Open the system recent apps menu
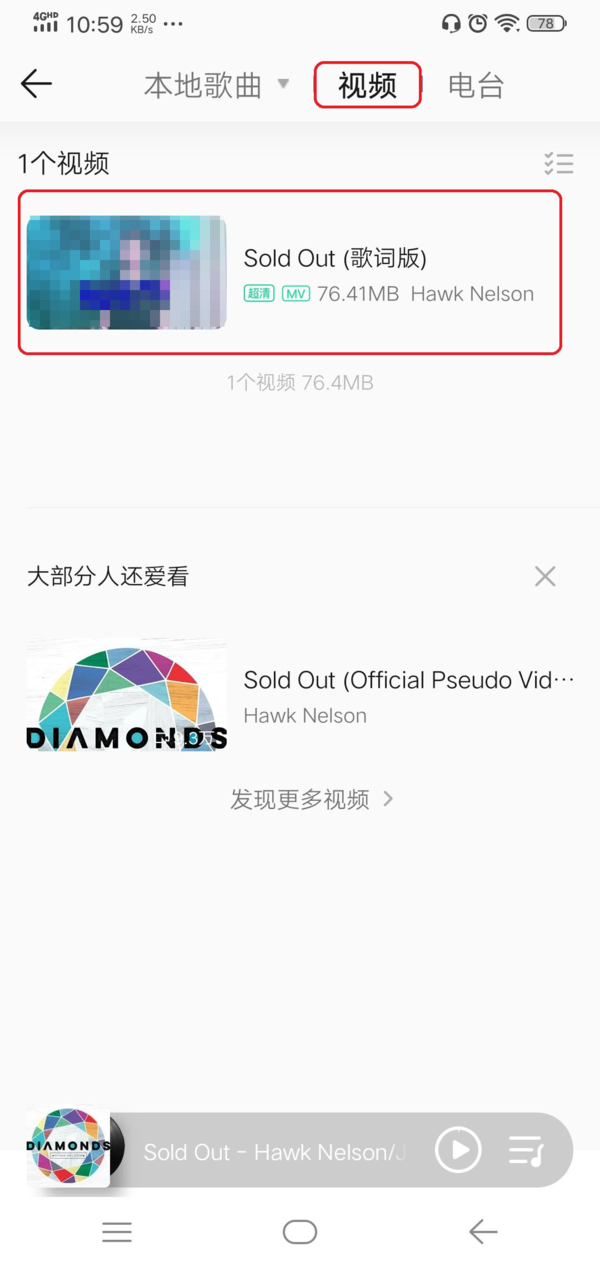Viewport: 600px width, 1267px height. pos(117,1232)
